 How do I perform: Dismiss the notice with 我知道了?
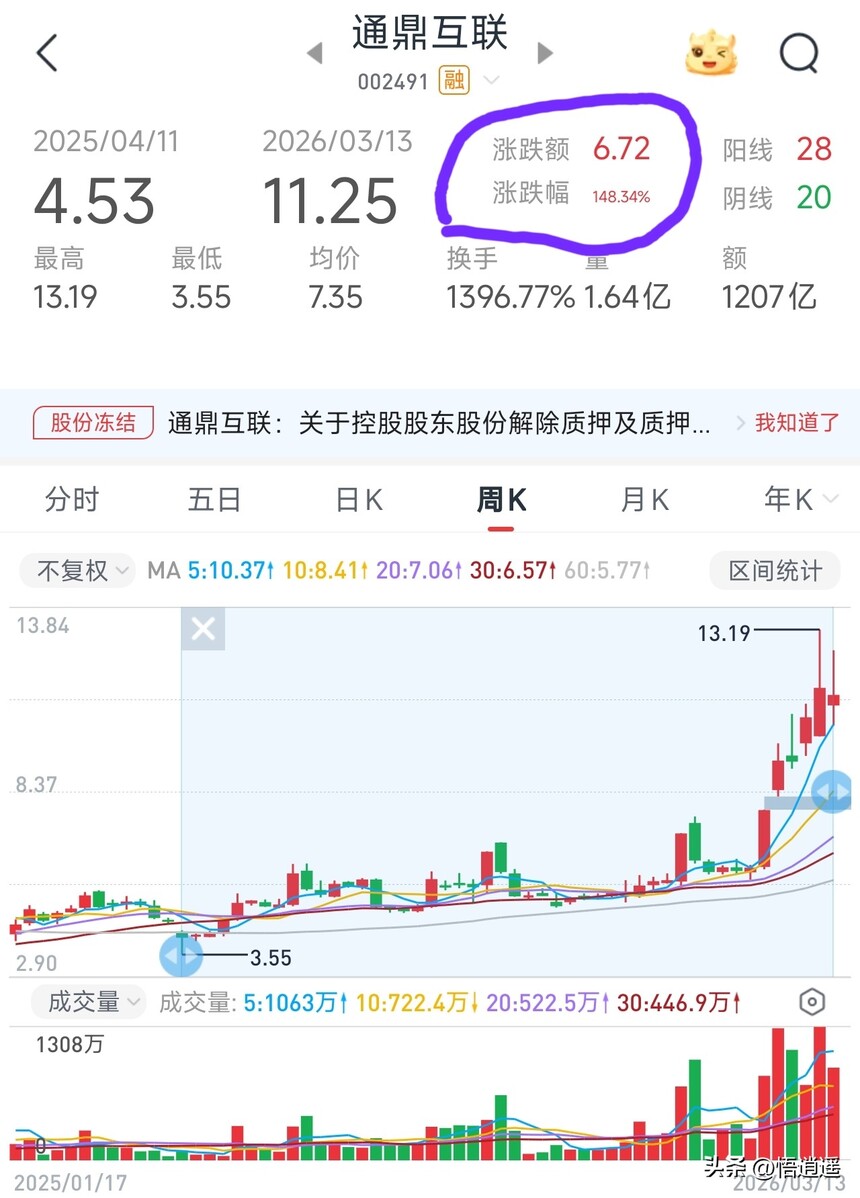pyautogui.click(x=796, y=423)
